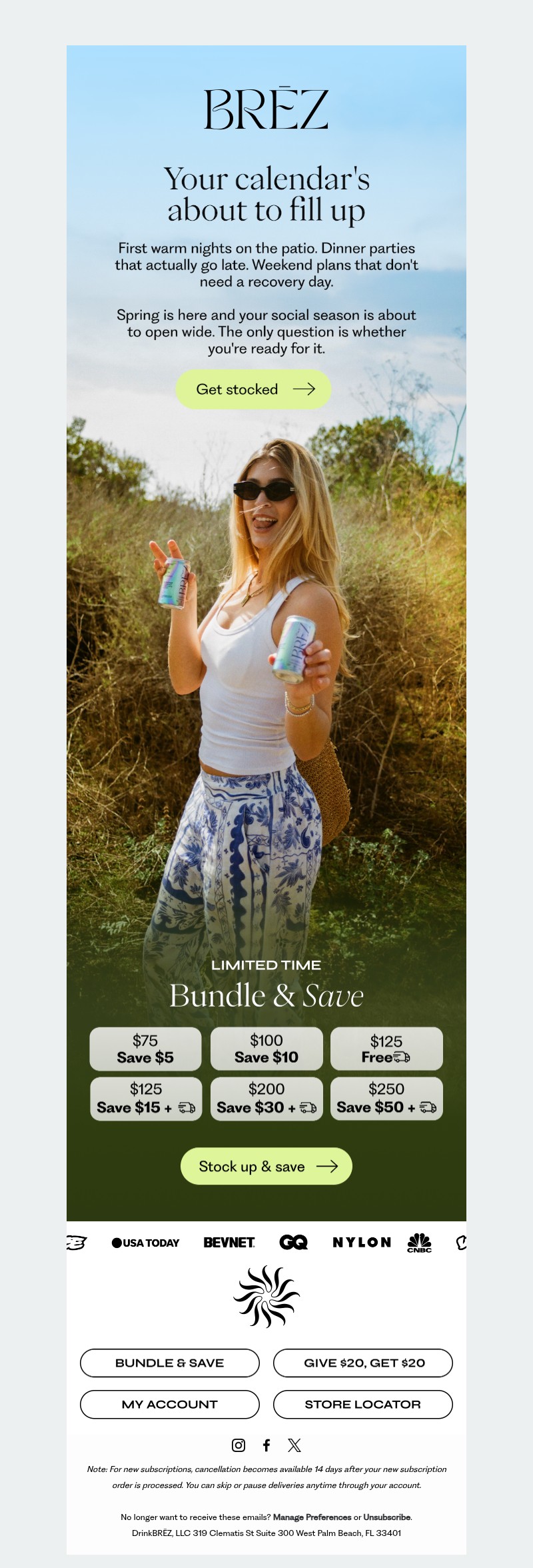Image resolution: width=533 pixels, height=1568 pixels.
Task: Open the Bundle & Save link
Action: click(x=170, y=1363)
